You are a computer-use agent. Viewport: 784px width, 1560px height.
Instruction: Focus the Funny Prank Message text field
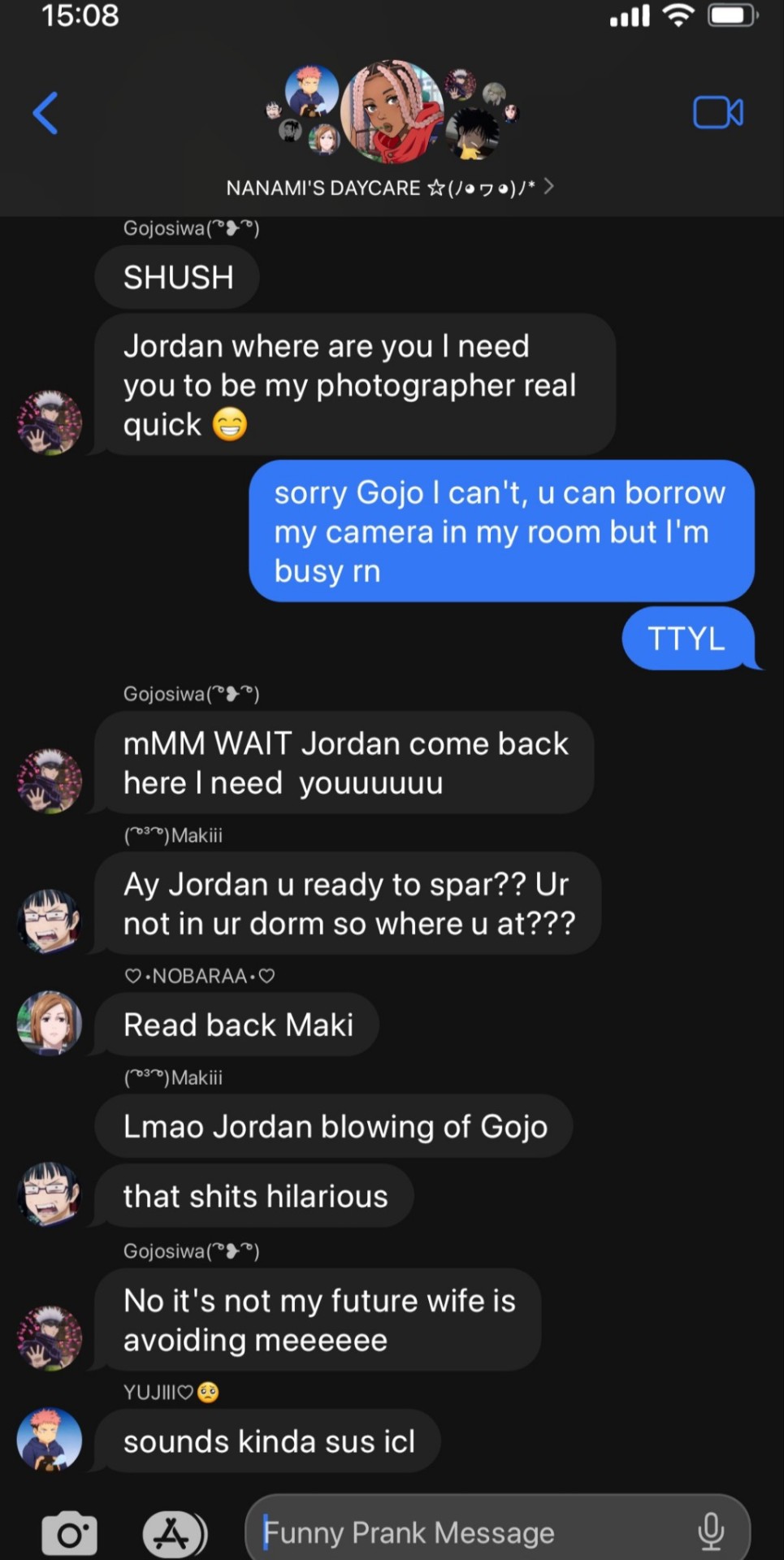click(x=471, y=1532)
